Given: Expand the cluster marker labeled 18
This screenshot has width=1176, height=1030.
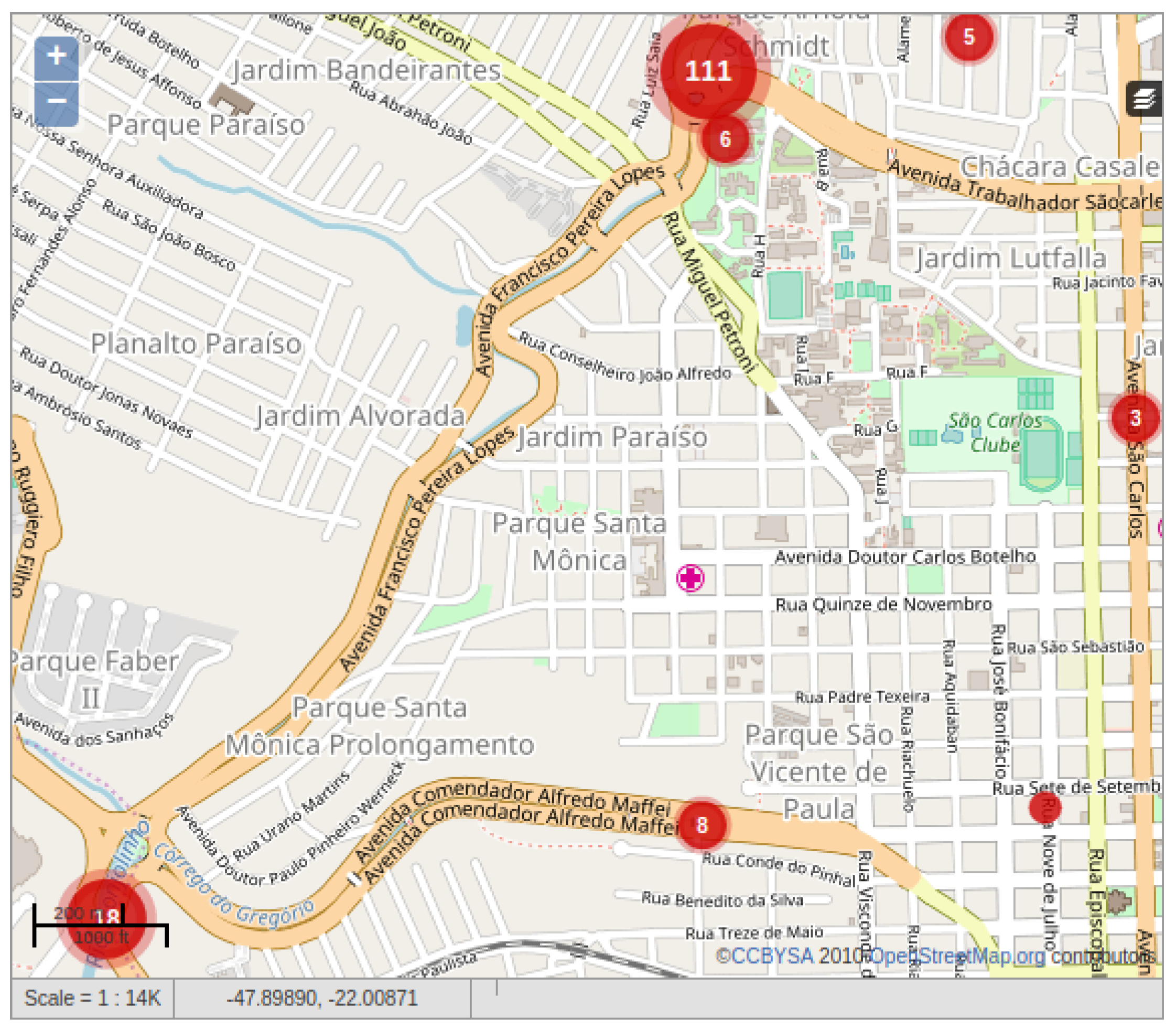Looking at the screenshot, I should 106,918.
